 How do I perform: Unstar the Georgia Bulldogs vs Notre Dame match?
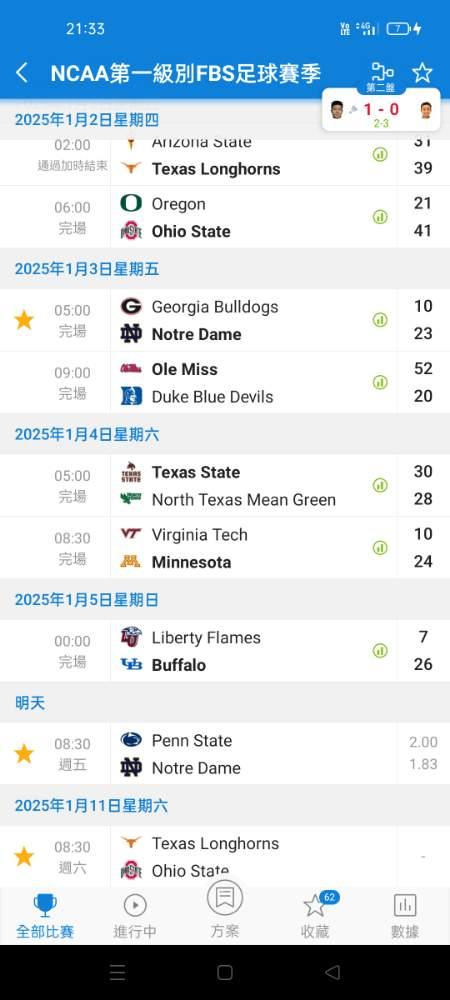(24, 320)
